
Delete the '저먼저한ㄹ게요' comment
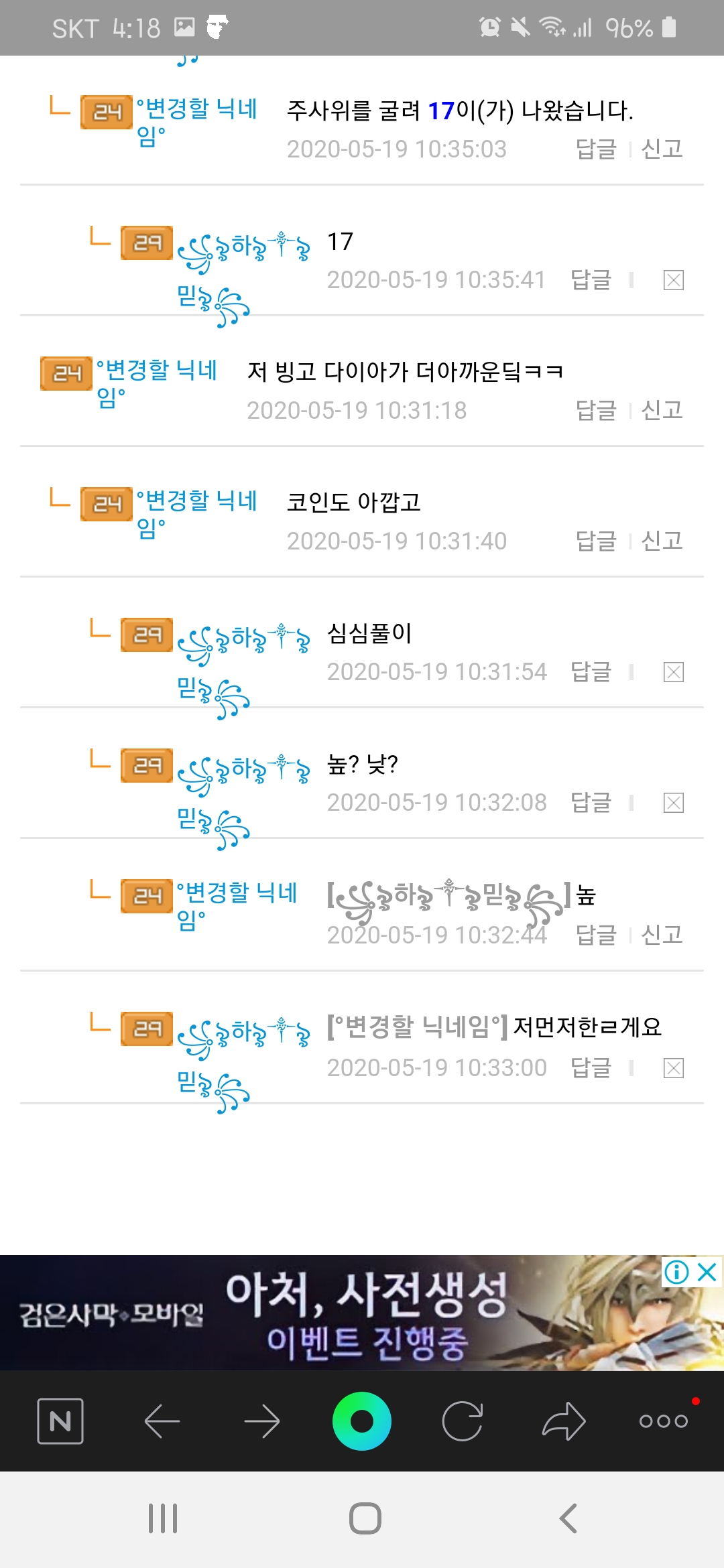coord(673,1068)
